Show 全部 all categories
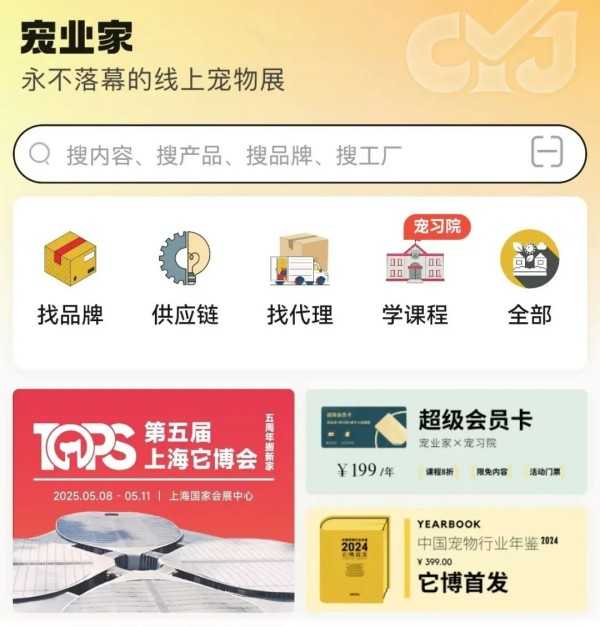 529,278
